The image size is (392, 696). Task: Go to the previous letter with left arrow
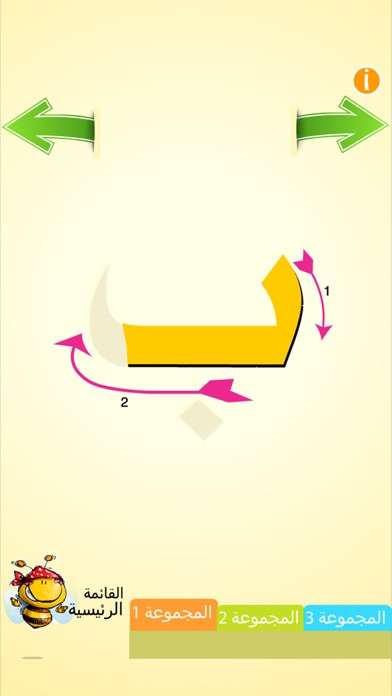click(49, 127)
